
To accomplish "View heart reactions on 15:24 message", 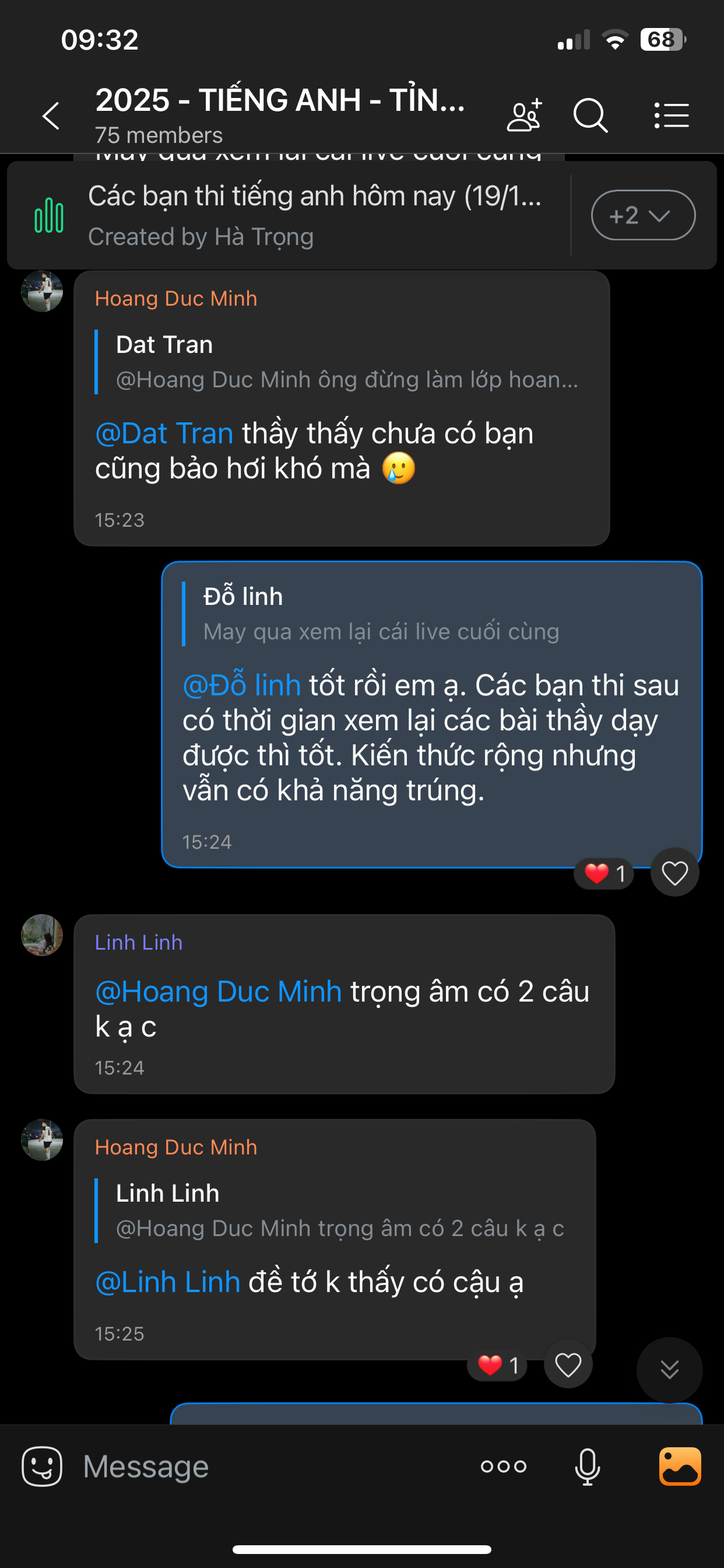I will pos(604,873).
